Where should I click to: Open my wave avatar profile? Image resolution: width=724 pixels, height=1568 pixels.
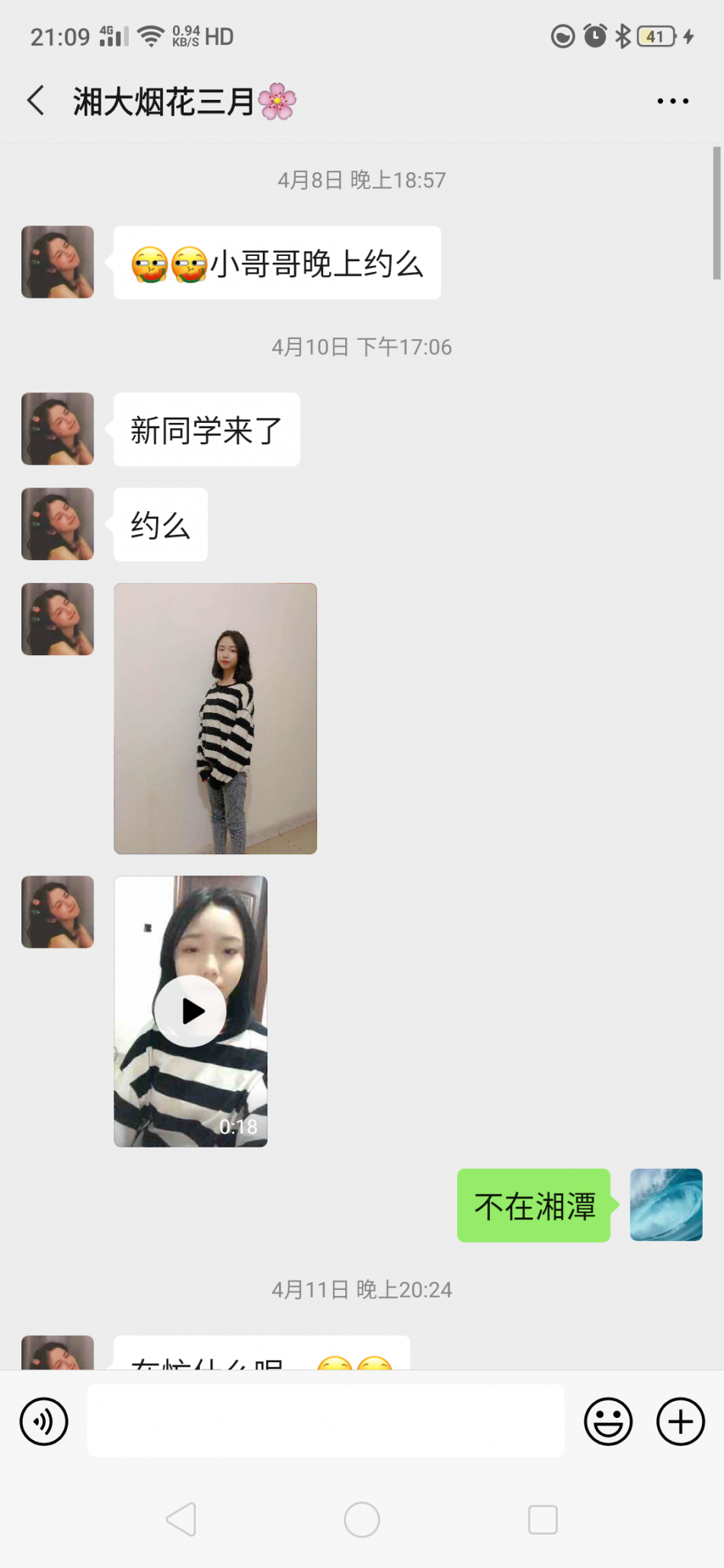point(665,1205)
